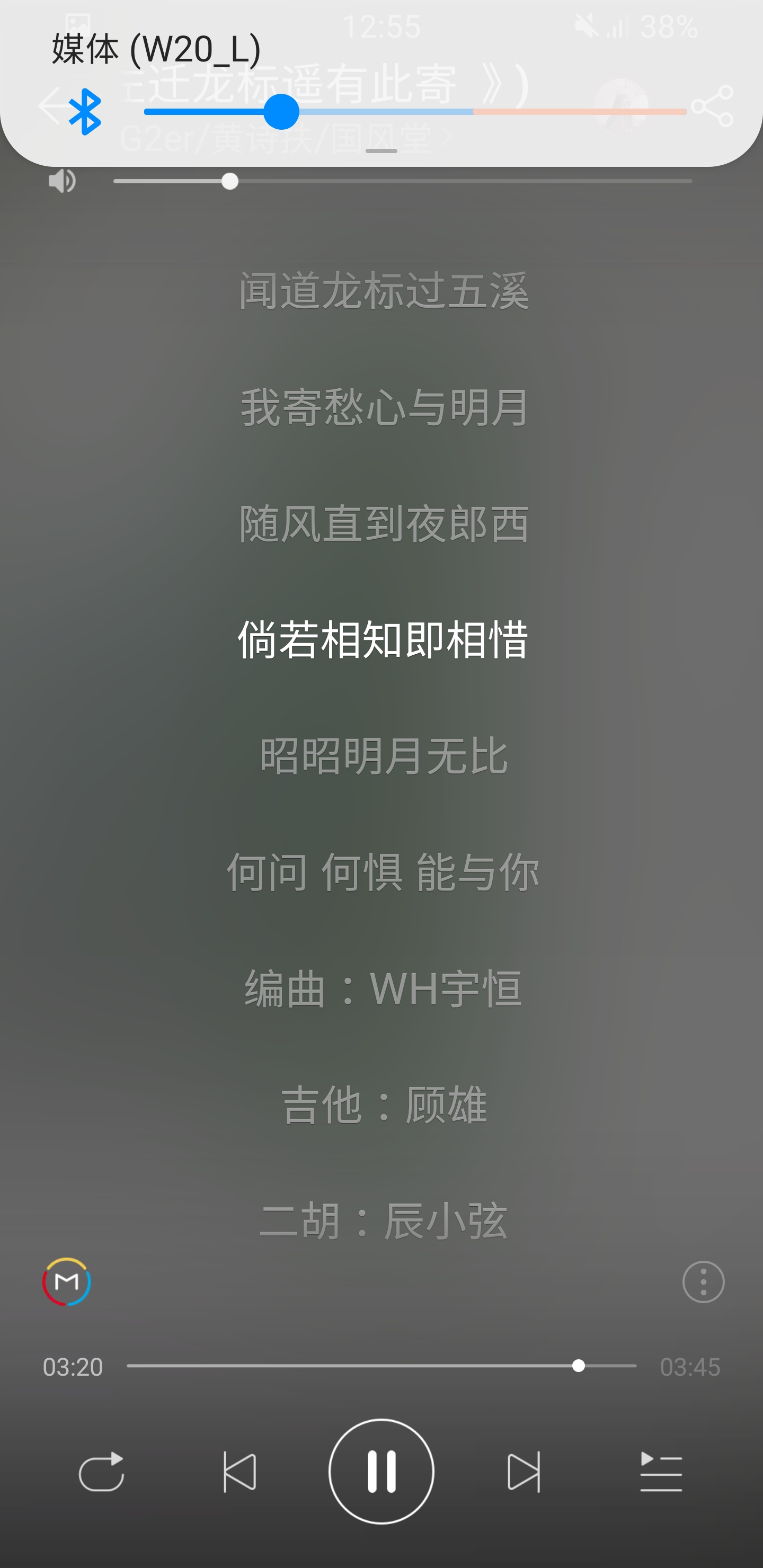Viewport: 763px width, 1568px height.
Task: Tap the song progress bar to seek
Action: 381,1366
